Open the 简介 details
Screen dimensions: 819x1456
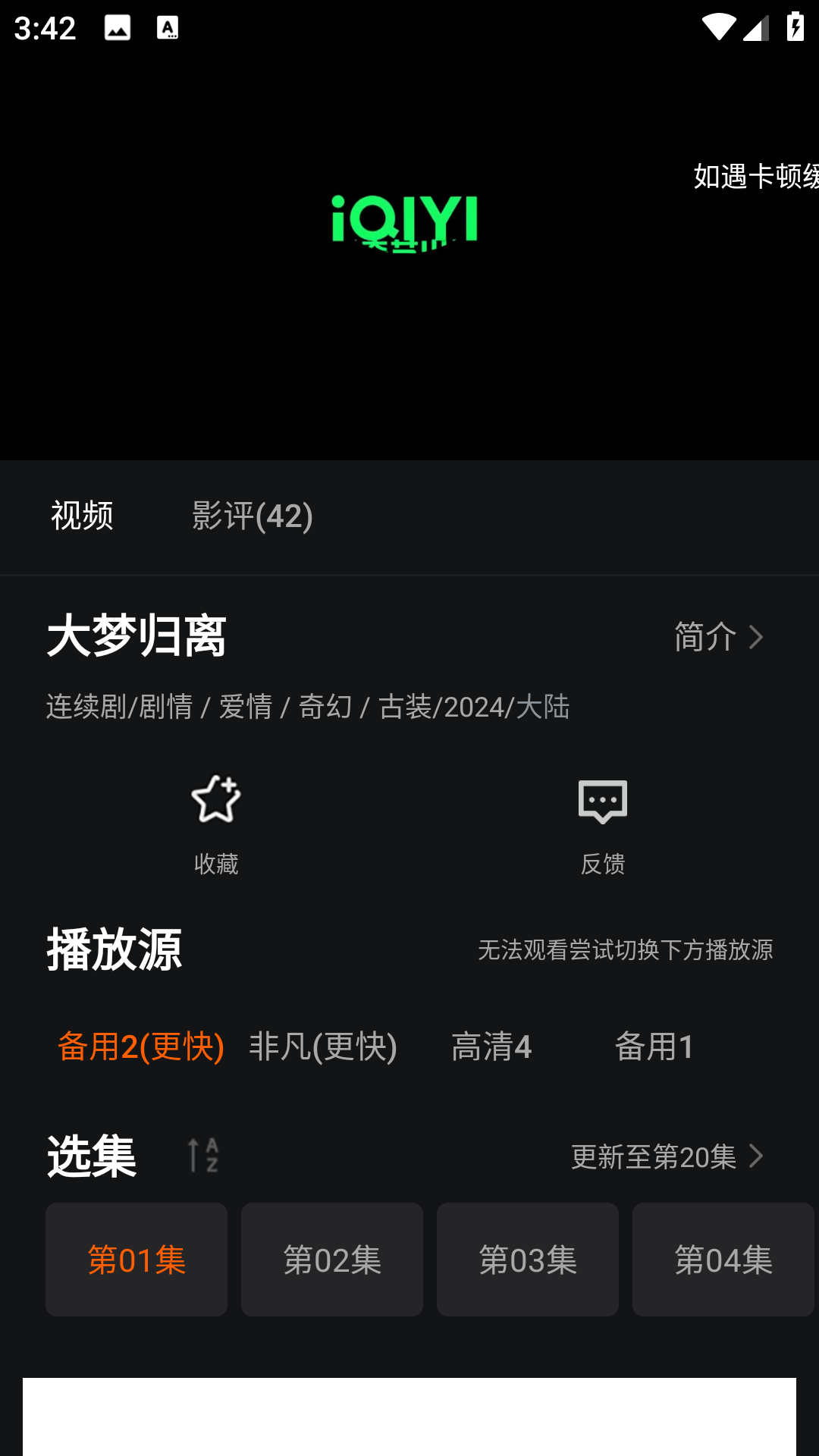tap(717, 637)
